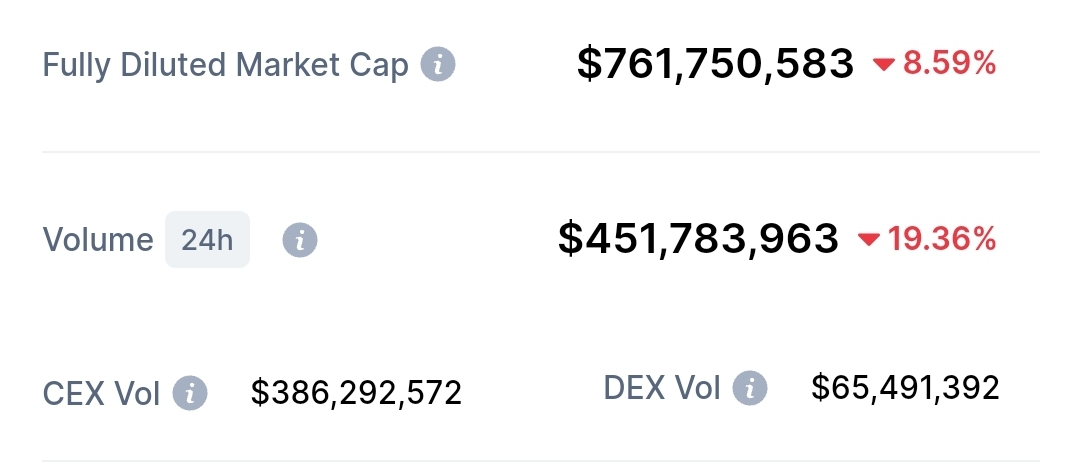Tap the 24h volume period chip
1080x475 pixels.
tap(207, 240)
